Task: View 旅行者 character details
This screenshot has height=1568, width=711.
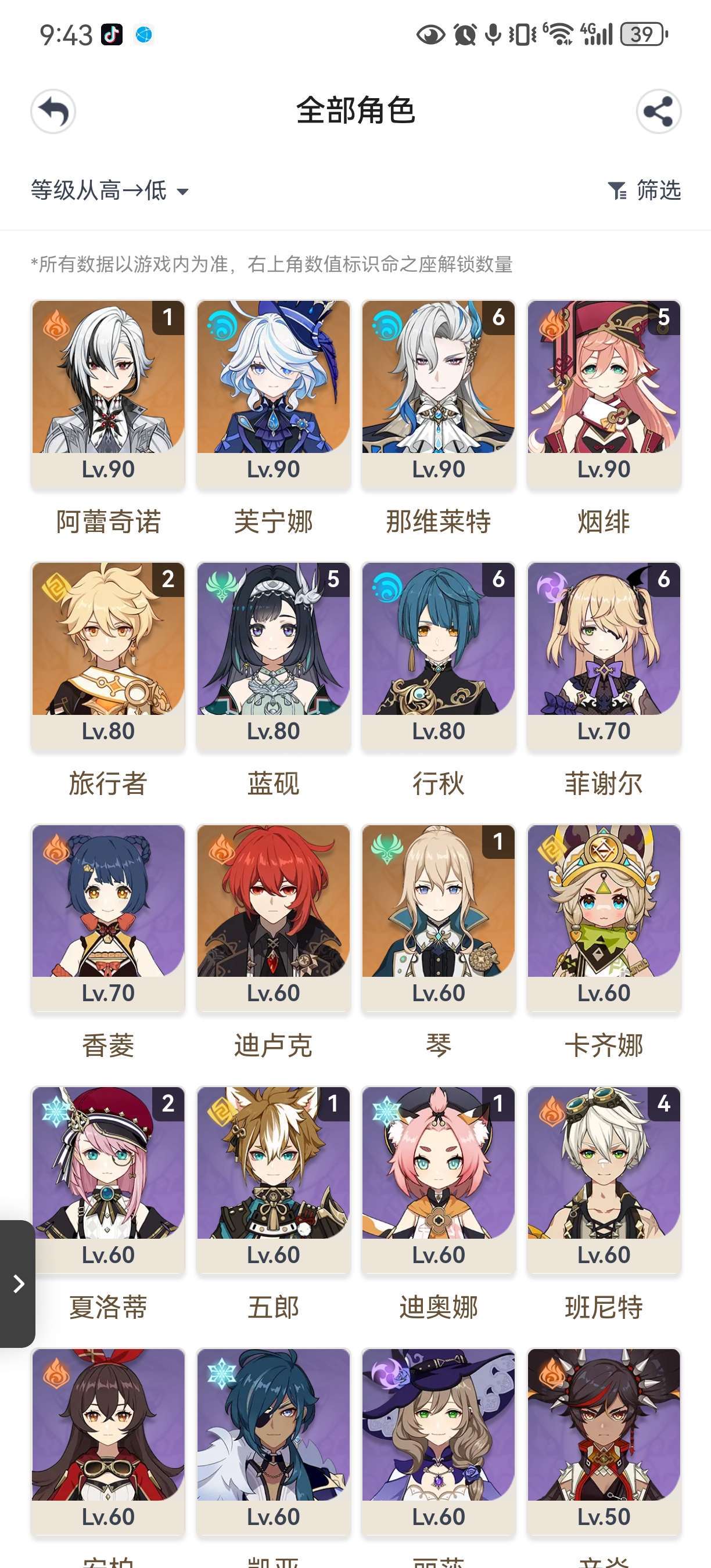Action: click(x=107, y=656)
